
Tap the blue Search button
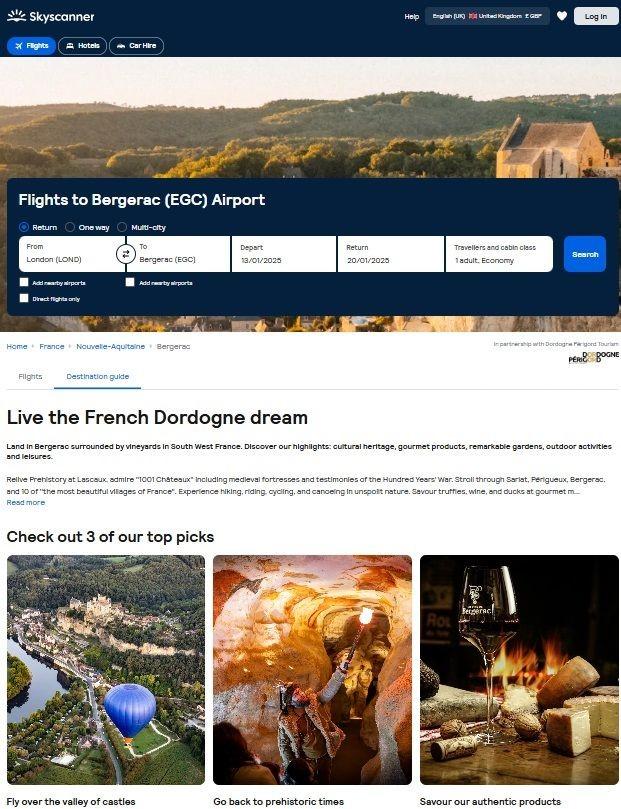tap(584, 254)
